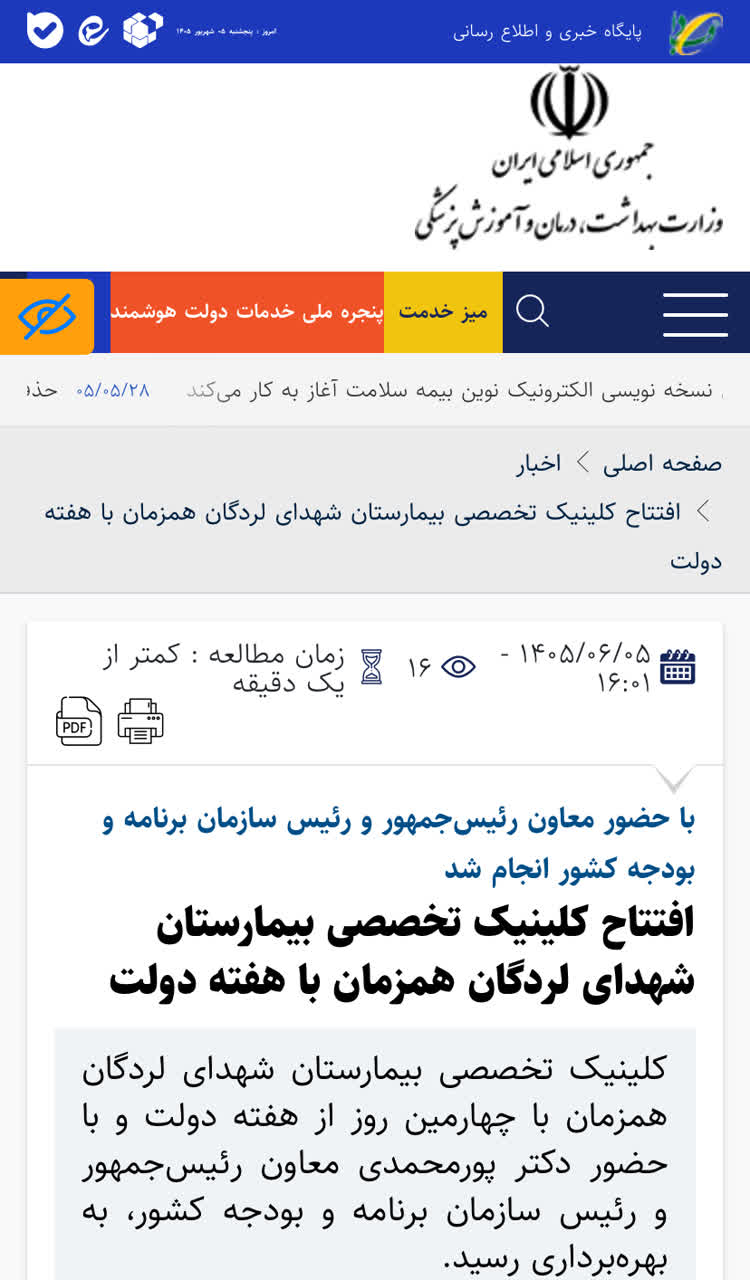Image resolution: width=750 pixels, height=1280 pixels.
Task: Toggle the accessibility eye button
Action: point(47,316)
